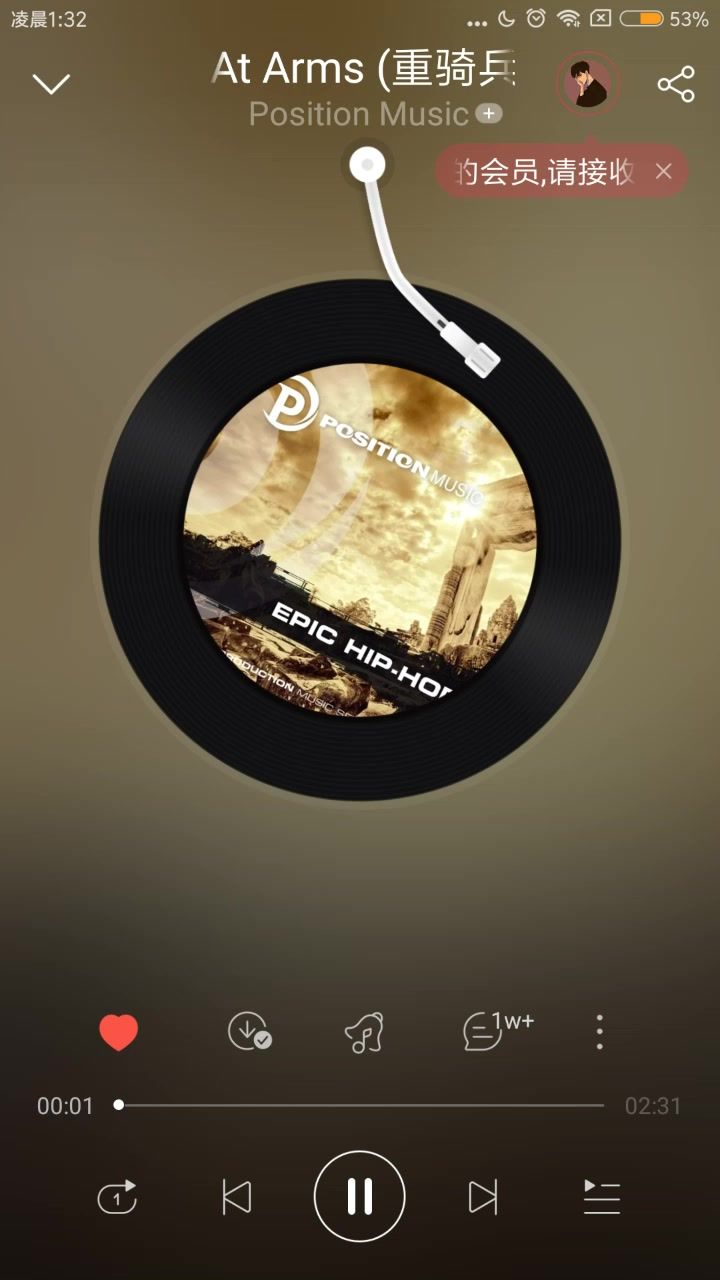Screen dimensions: 720x1280
Task: Share this song
Action: coord(676,85)
